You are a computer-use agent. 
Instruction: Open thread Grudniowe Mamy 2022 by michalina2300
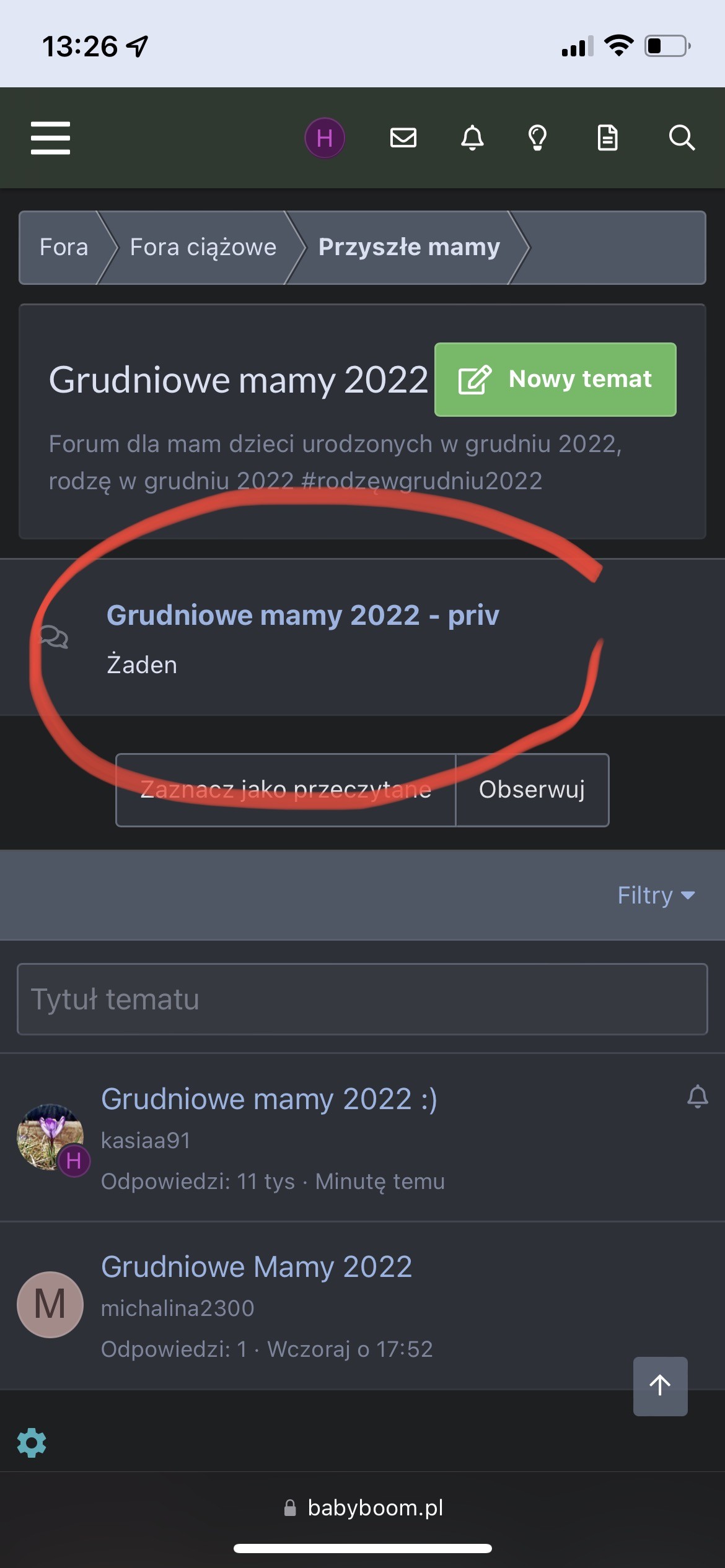click(257, 1267)
